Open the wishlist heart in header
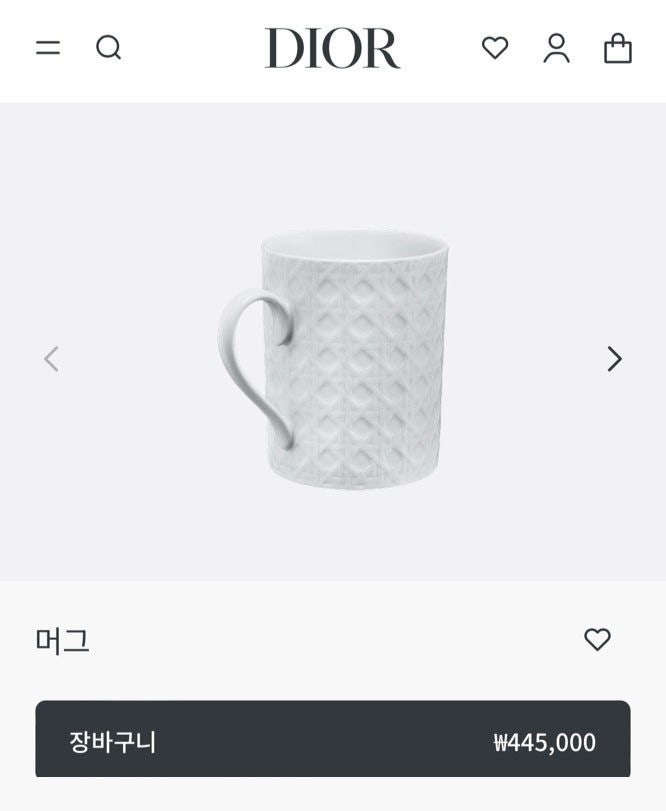 (x=495, y=47)
